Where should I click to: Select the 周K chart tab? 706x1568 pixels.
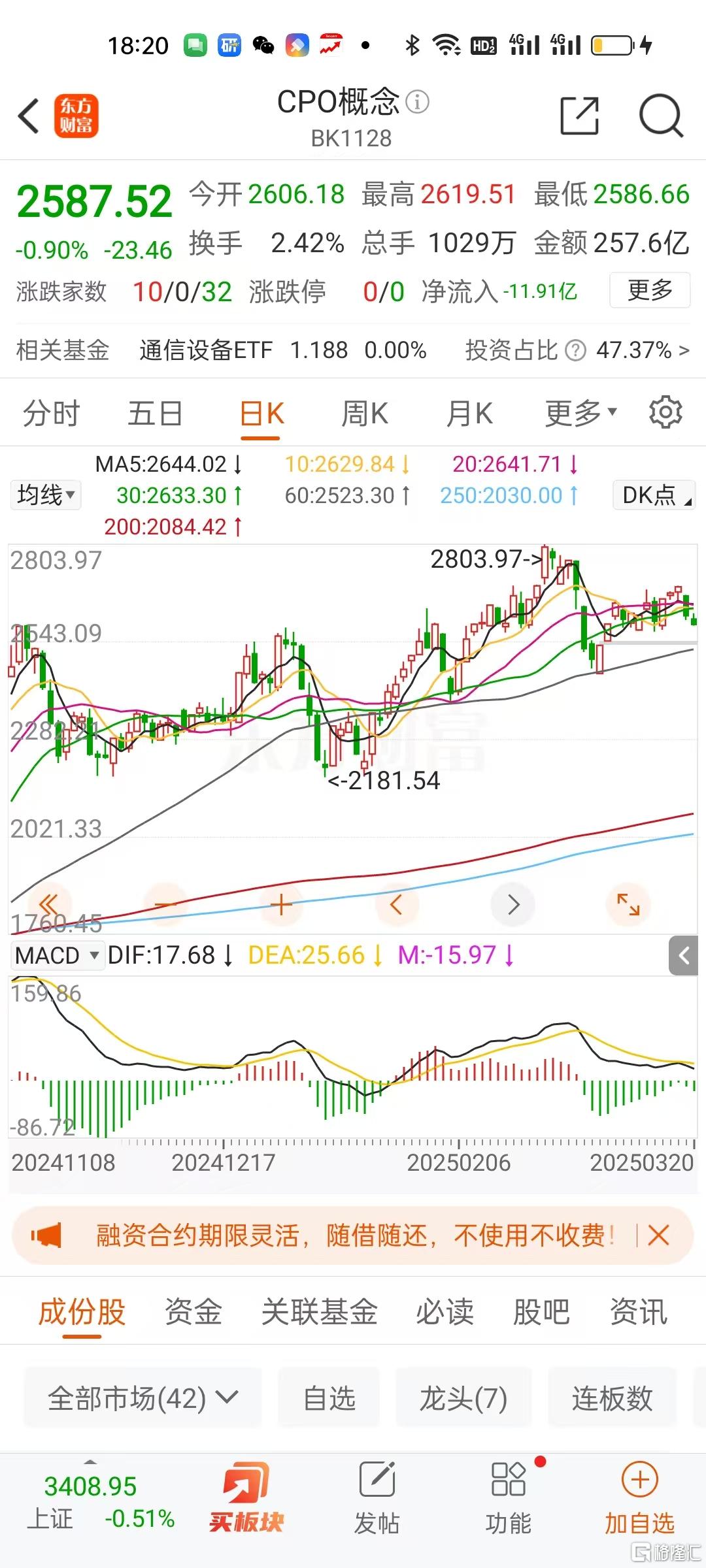coord(364,414)
